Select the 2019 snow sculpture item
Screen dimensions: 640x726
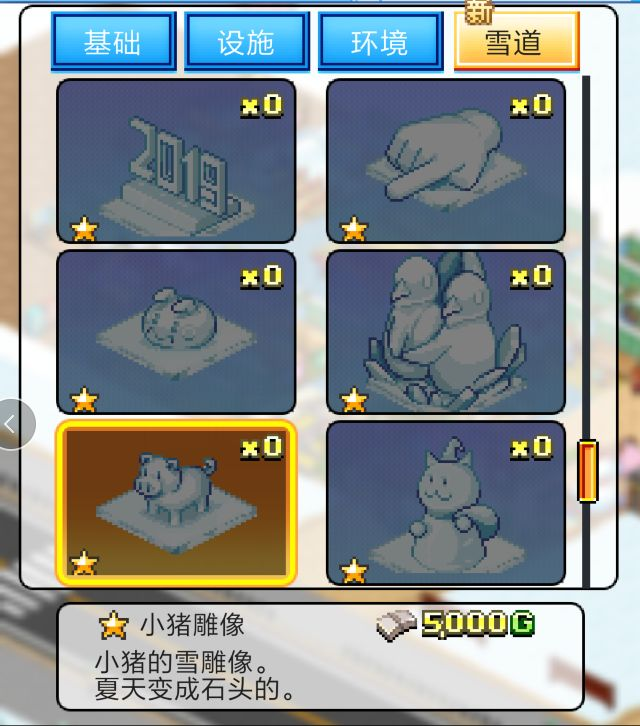[176, 161]
